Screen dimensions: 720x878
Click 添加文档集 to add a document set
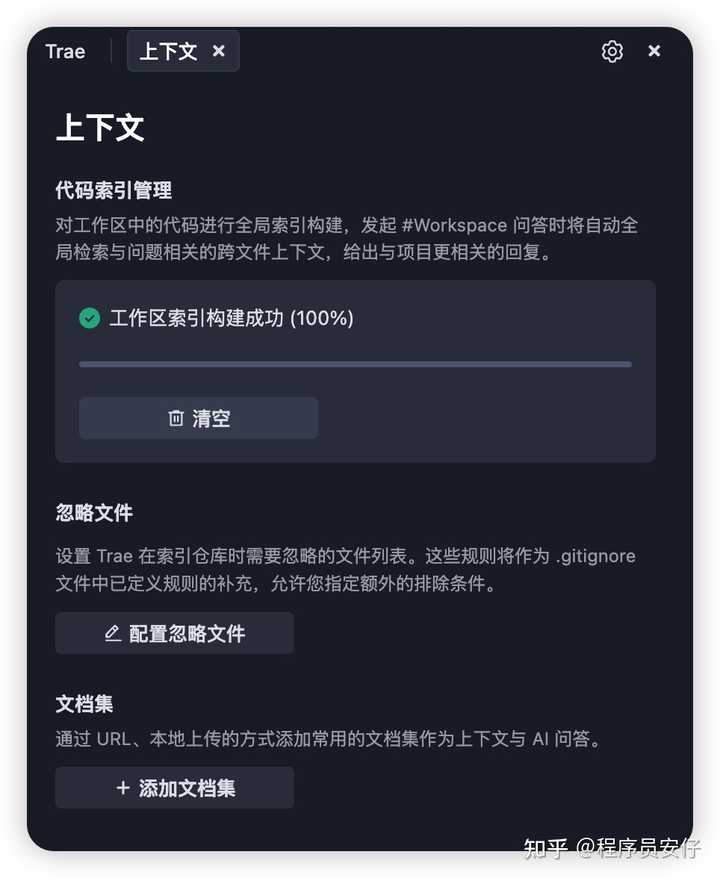pyautogui.click(x=174, y=787)
